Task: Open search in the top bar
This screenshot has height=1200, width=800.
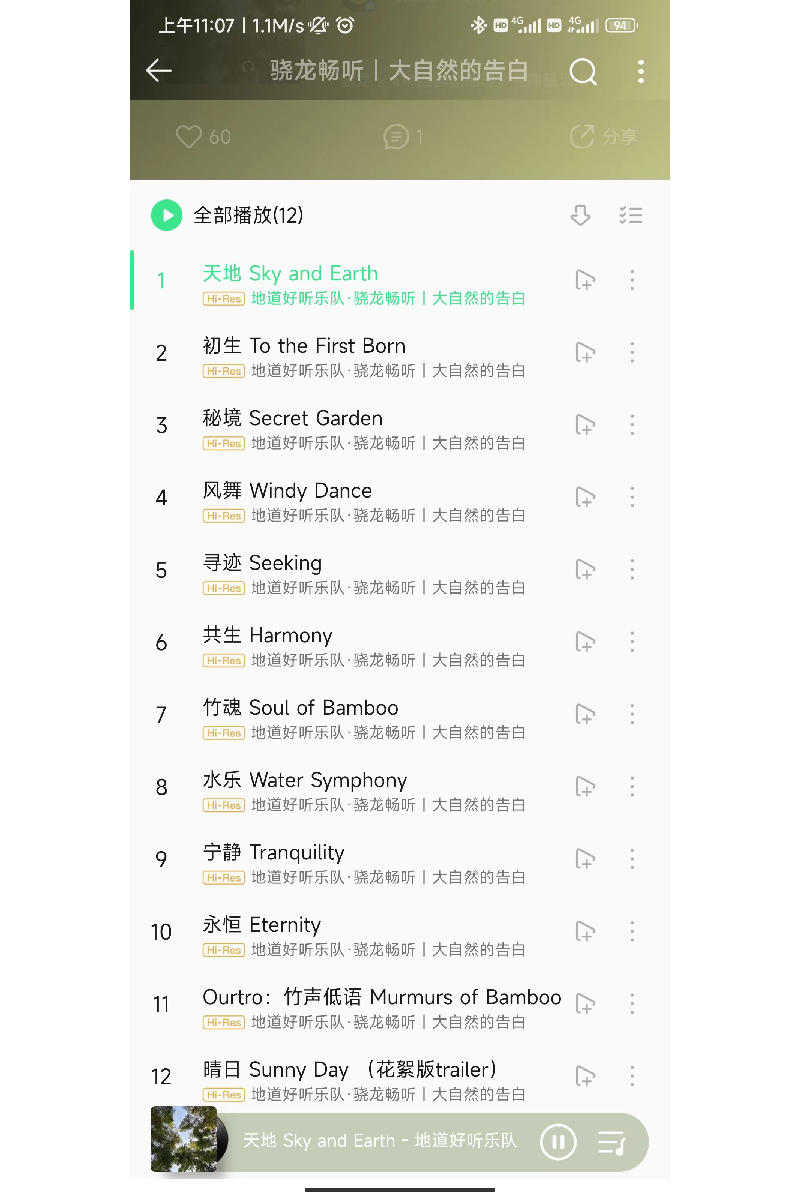Action: (582, 71)
